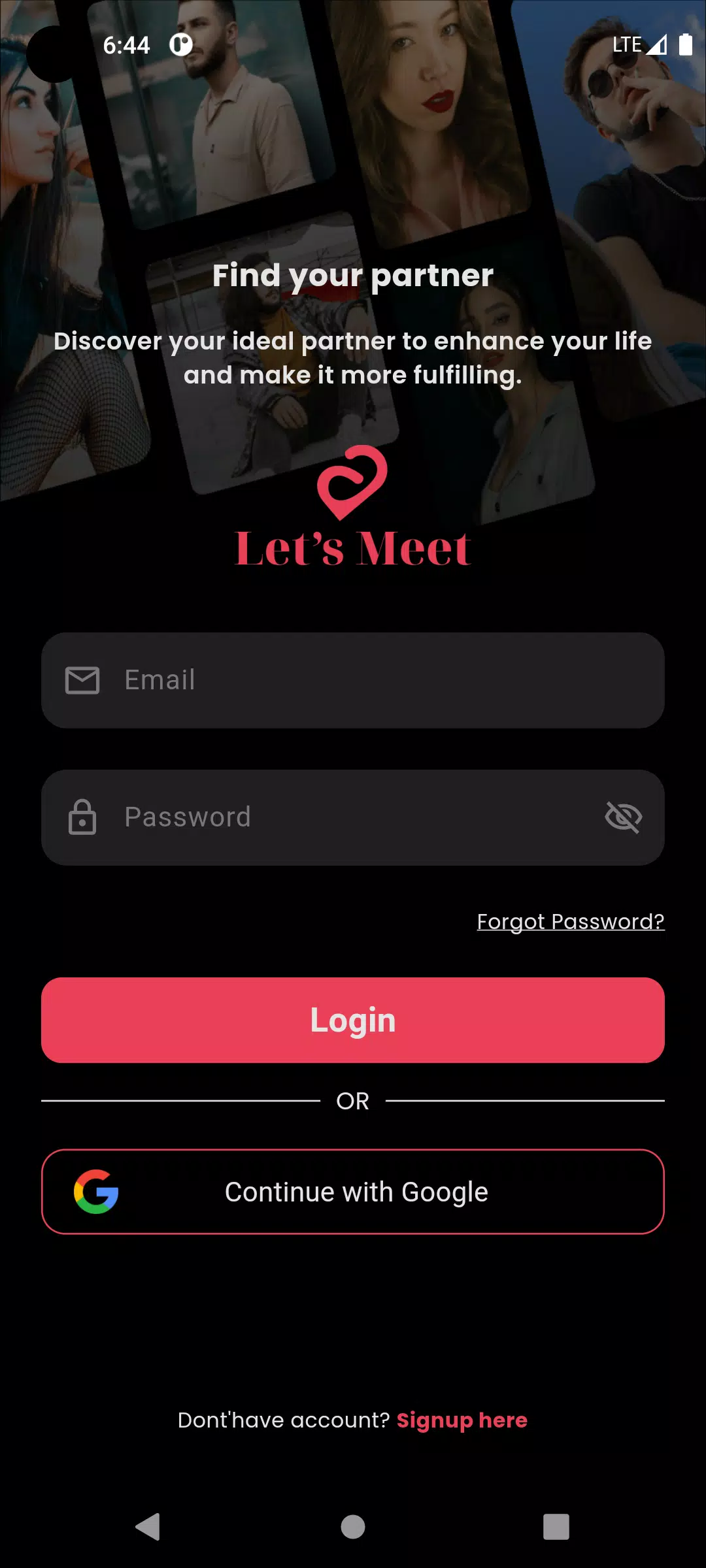Image resolution: width=706 pixels, height=1568 pixels.
Task: Tap the clock time in the status bar
Action: [127, 44]
